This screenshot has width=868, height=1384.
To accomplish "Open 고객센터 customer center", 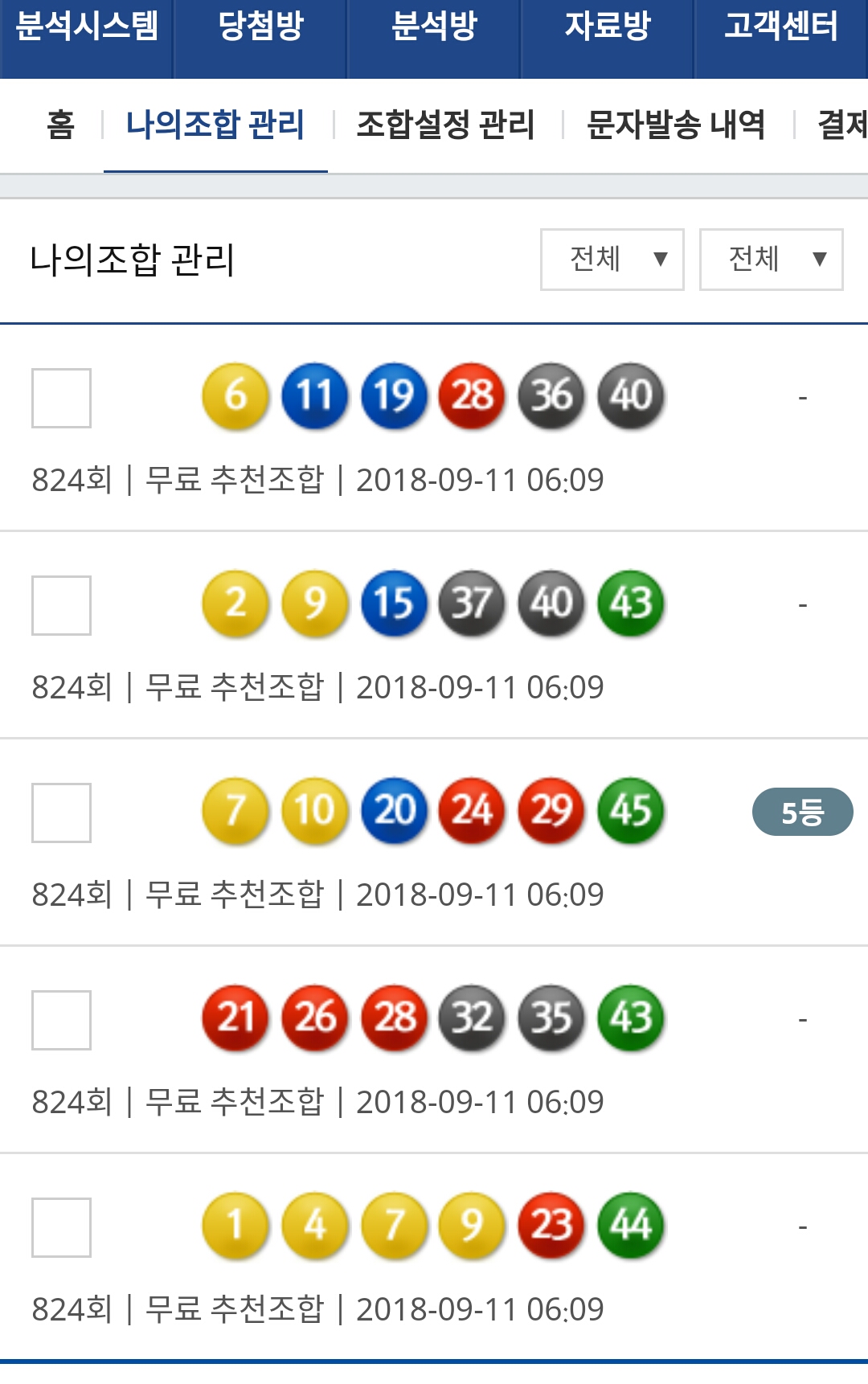I will (x=780, y=27).
